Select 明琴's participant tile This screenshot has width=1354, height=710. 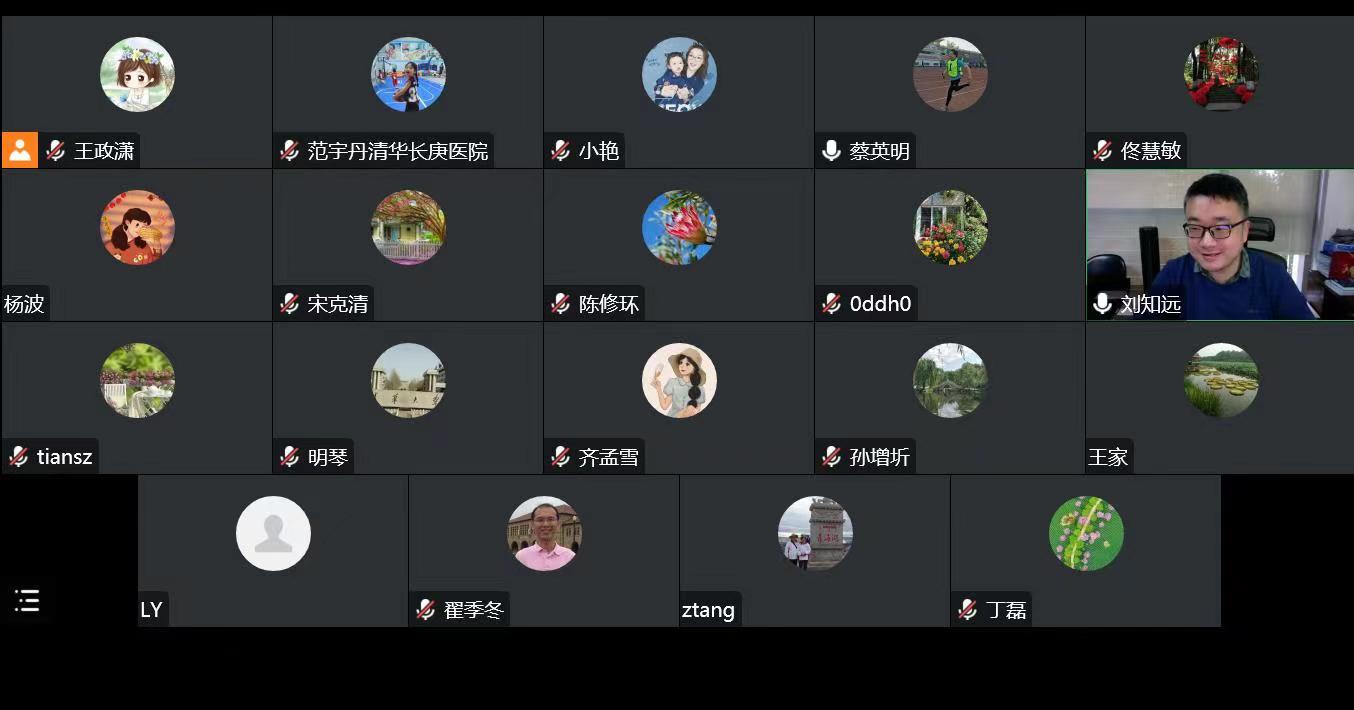pyautogui.click(x=408, y=398)
